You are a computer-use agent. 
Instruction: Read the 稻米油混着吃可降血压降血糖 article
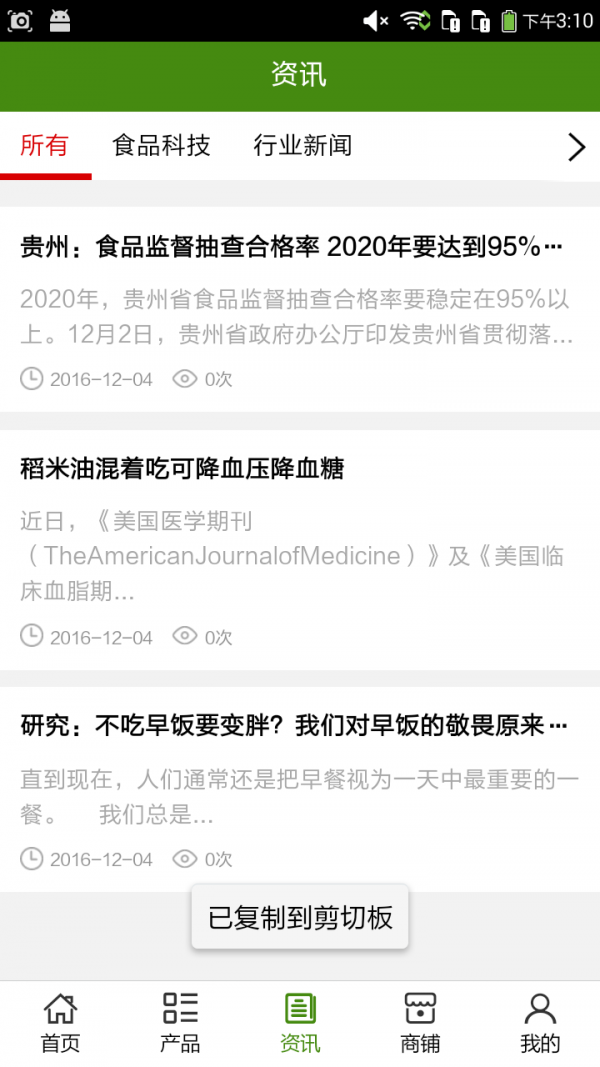pyautogui.click(x=183, y=468)
